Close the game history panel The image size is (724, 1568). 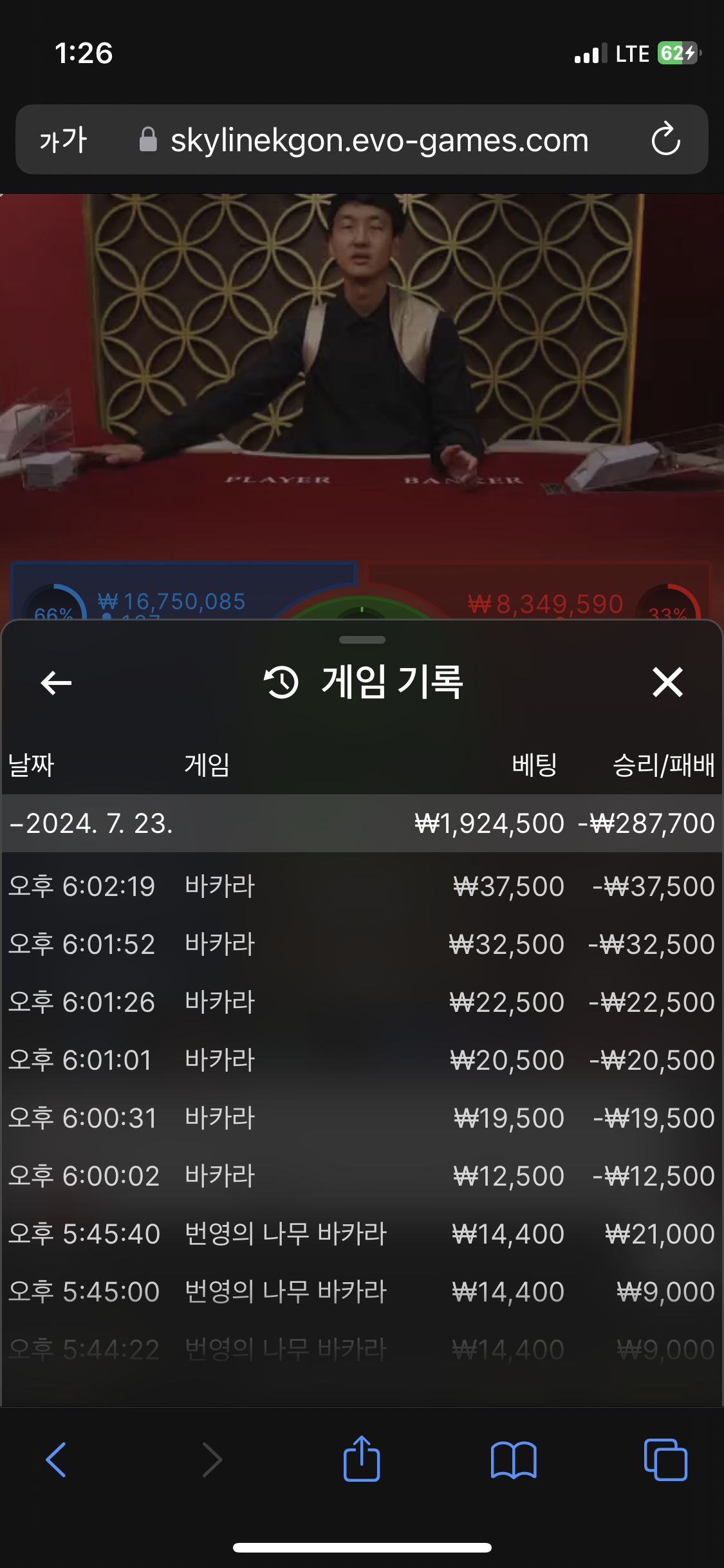pos(667,682)
